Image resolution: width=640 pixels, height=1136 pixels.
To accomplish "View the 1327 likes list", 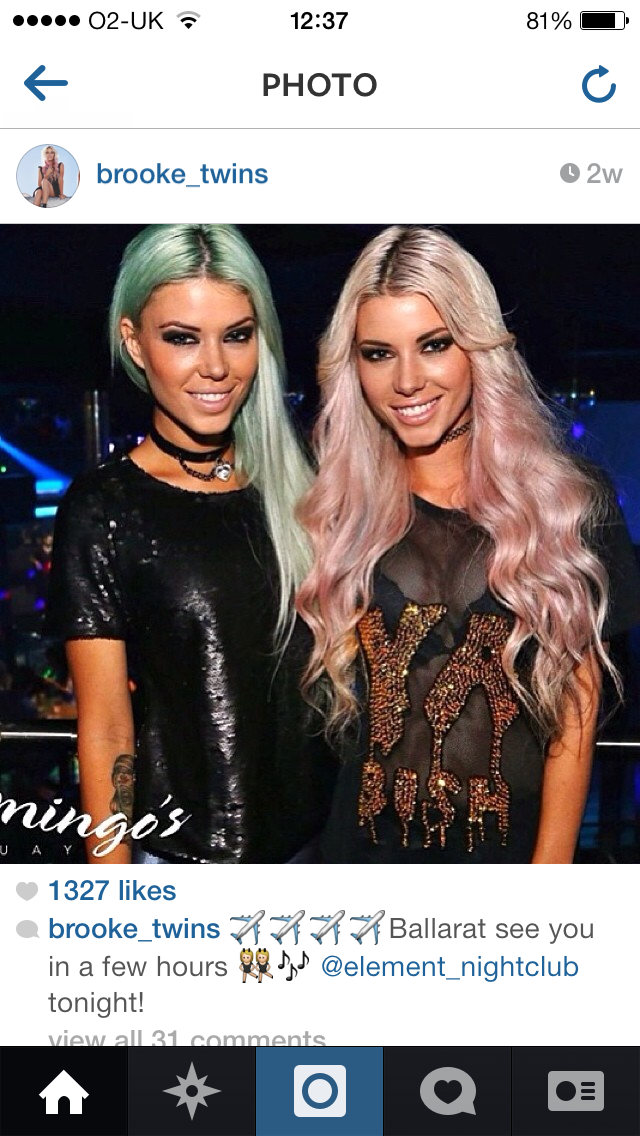I will point(111,890).
